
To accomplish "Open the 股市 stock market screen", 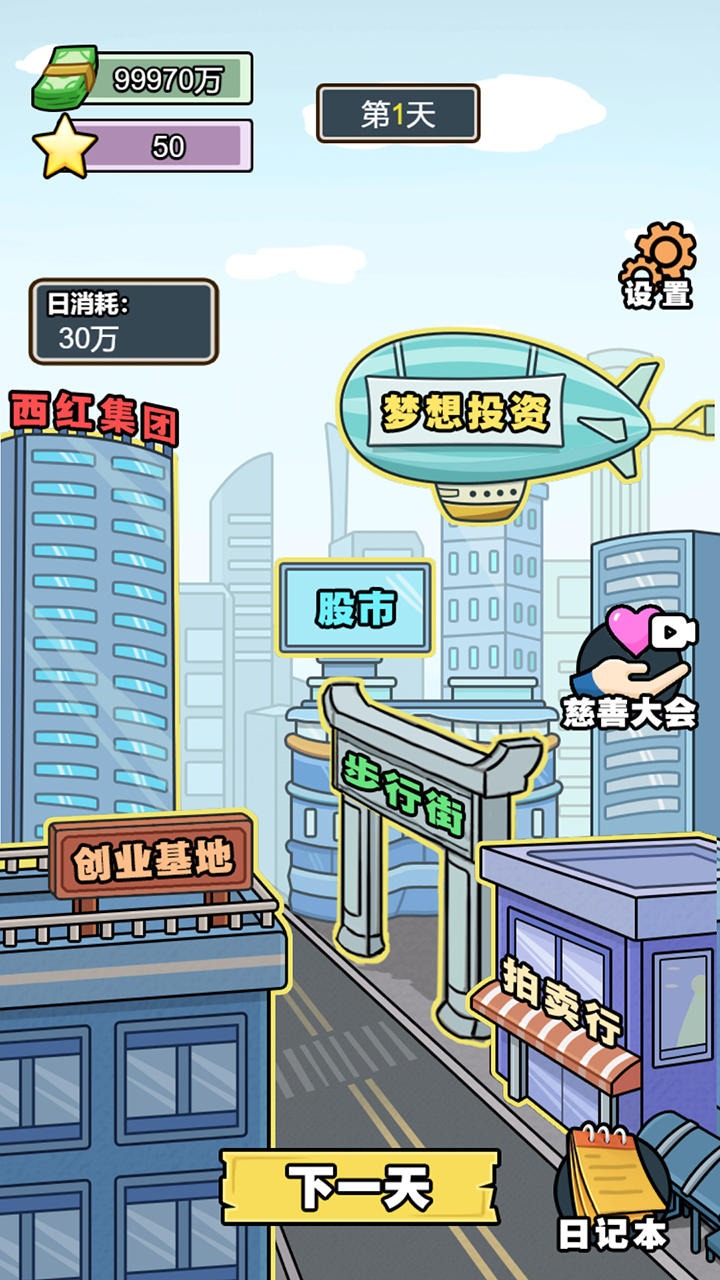I will [x=356, y=607].
